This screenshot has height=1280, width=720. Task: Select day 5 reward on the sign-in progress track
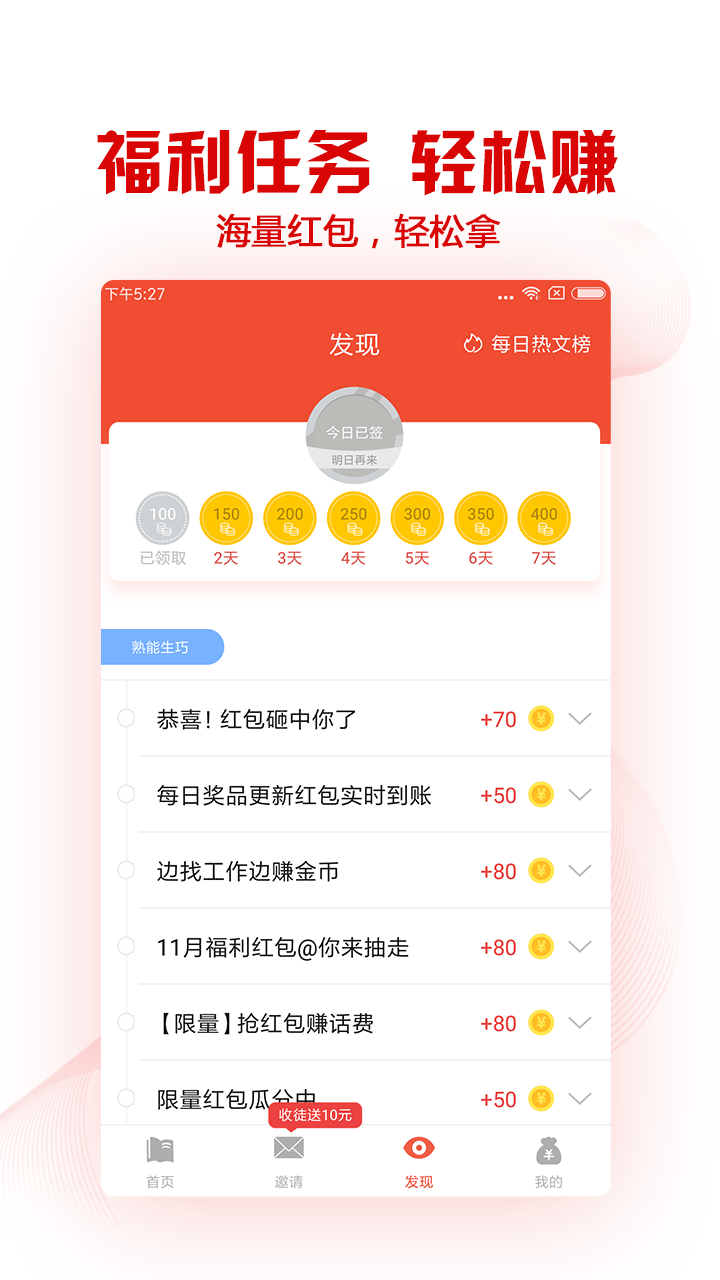416,519
